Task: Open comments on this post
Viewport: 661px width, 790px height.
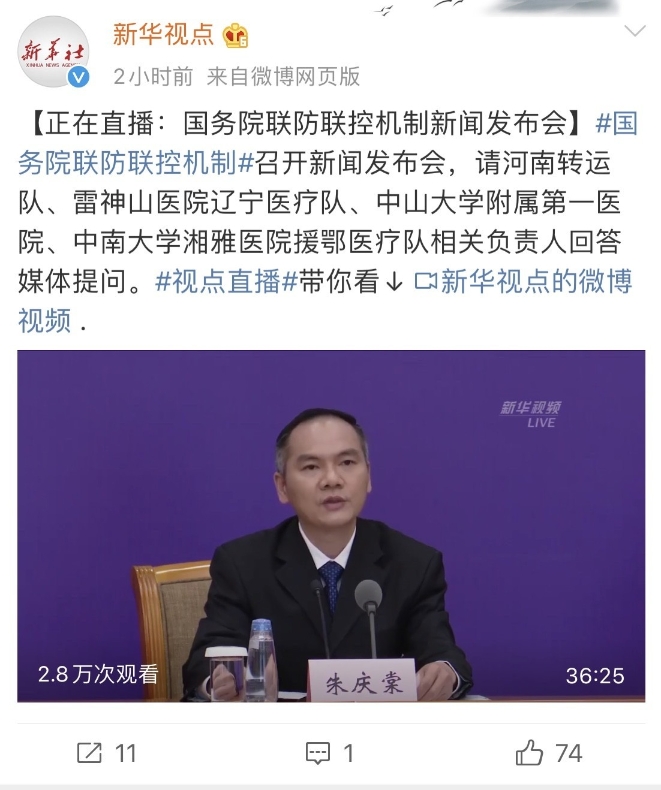Action: coord(330,753)
